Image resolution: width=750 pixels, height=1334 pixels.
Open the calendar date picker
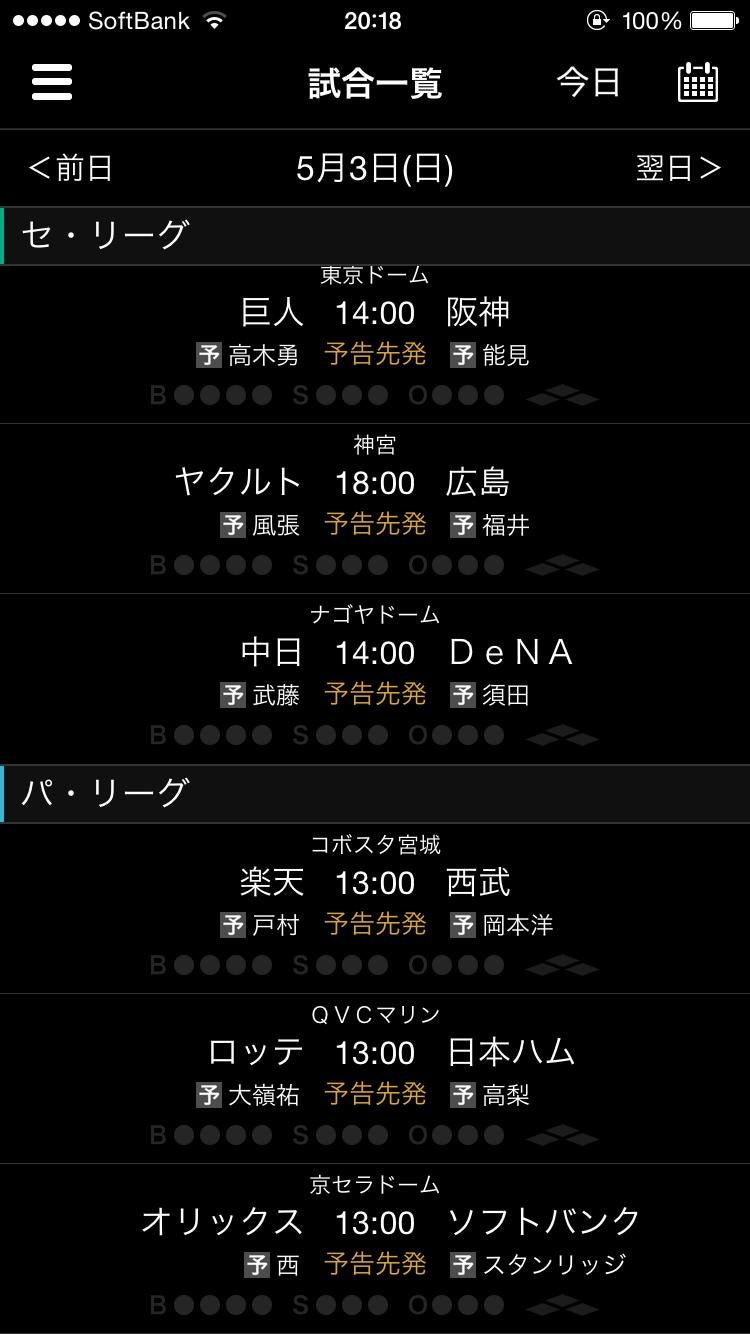[698, 83]
